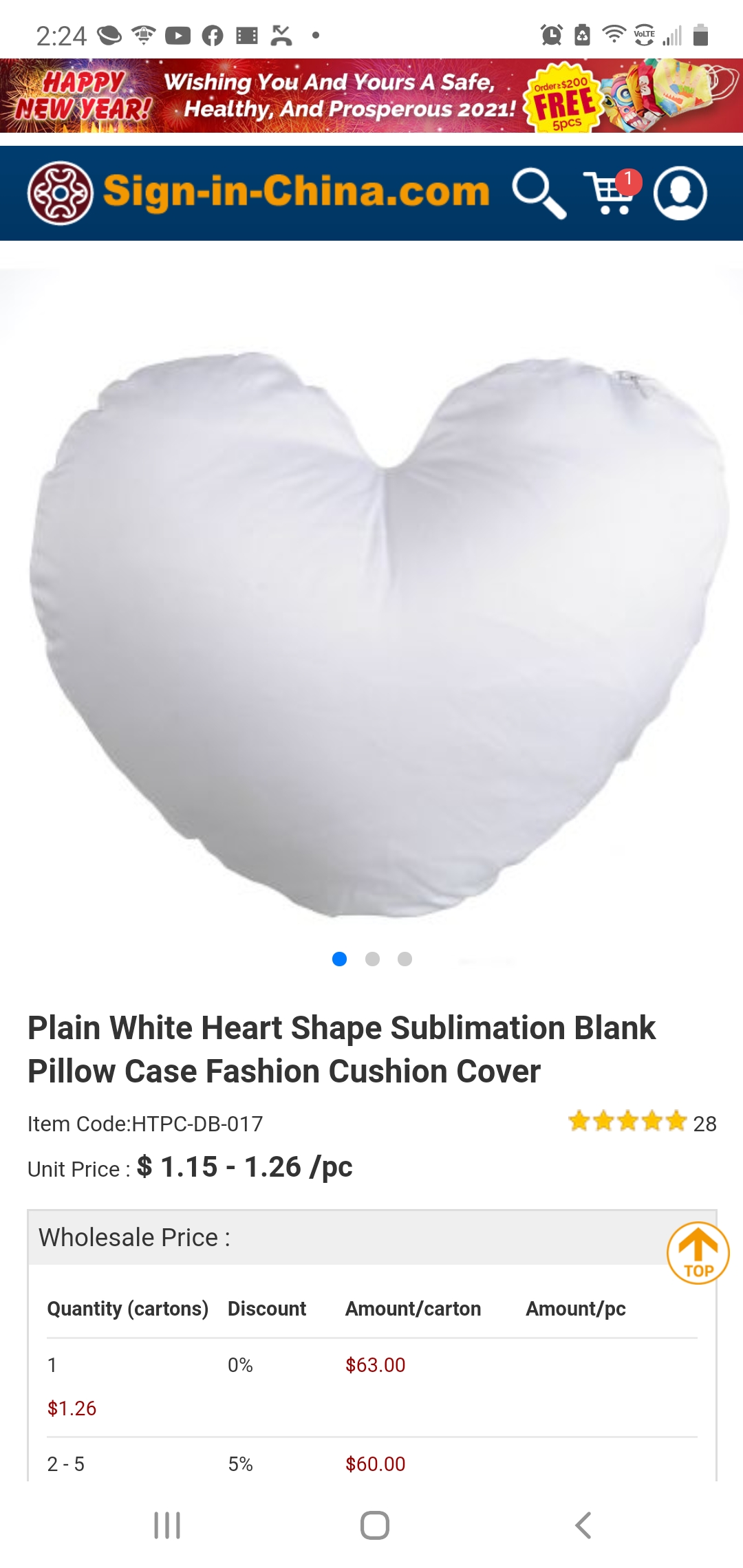This screenshot has height=1568, width=743.
Task: Select the third product image dot
Action: [x=405, y=959]
